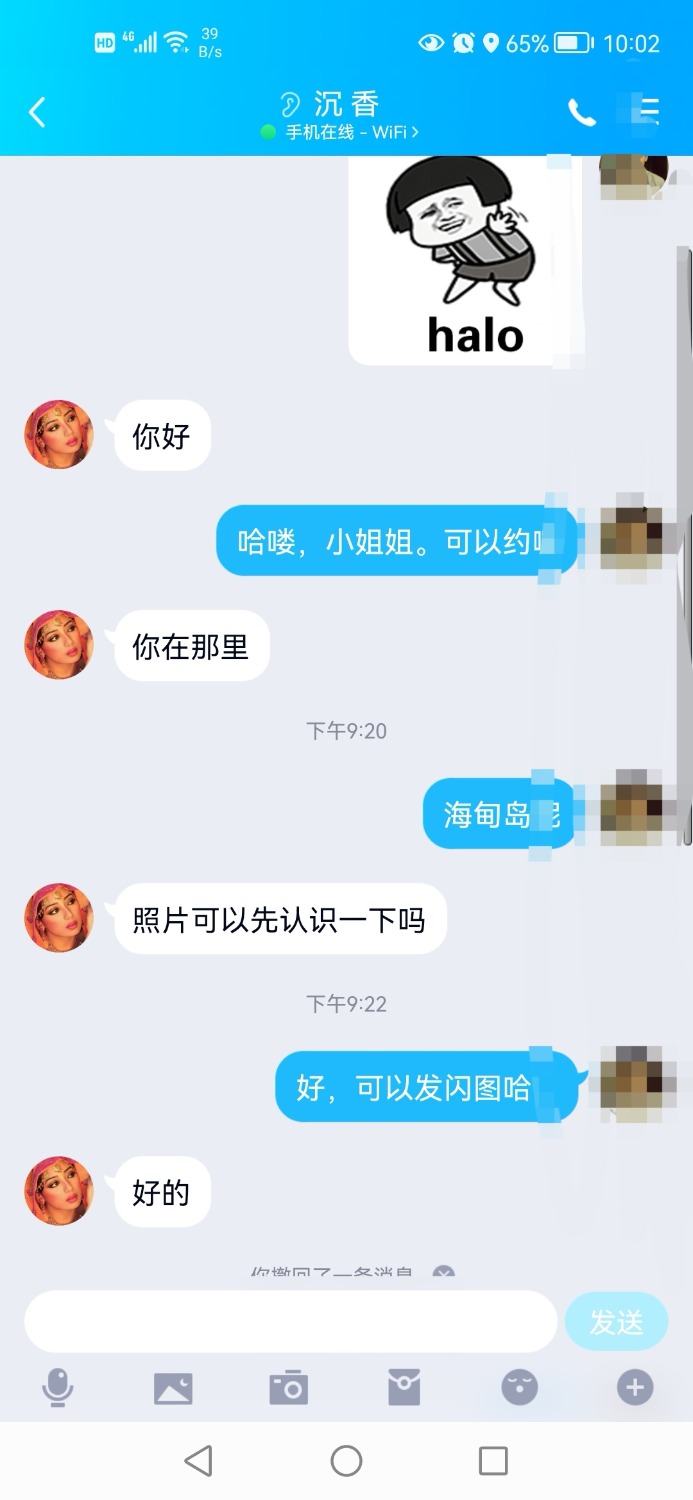Open the emoji sticker panel
Image resolution: width=693 pixels, height=1500 pixels.
click(519, 1388)
